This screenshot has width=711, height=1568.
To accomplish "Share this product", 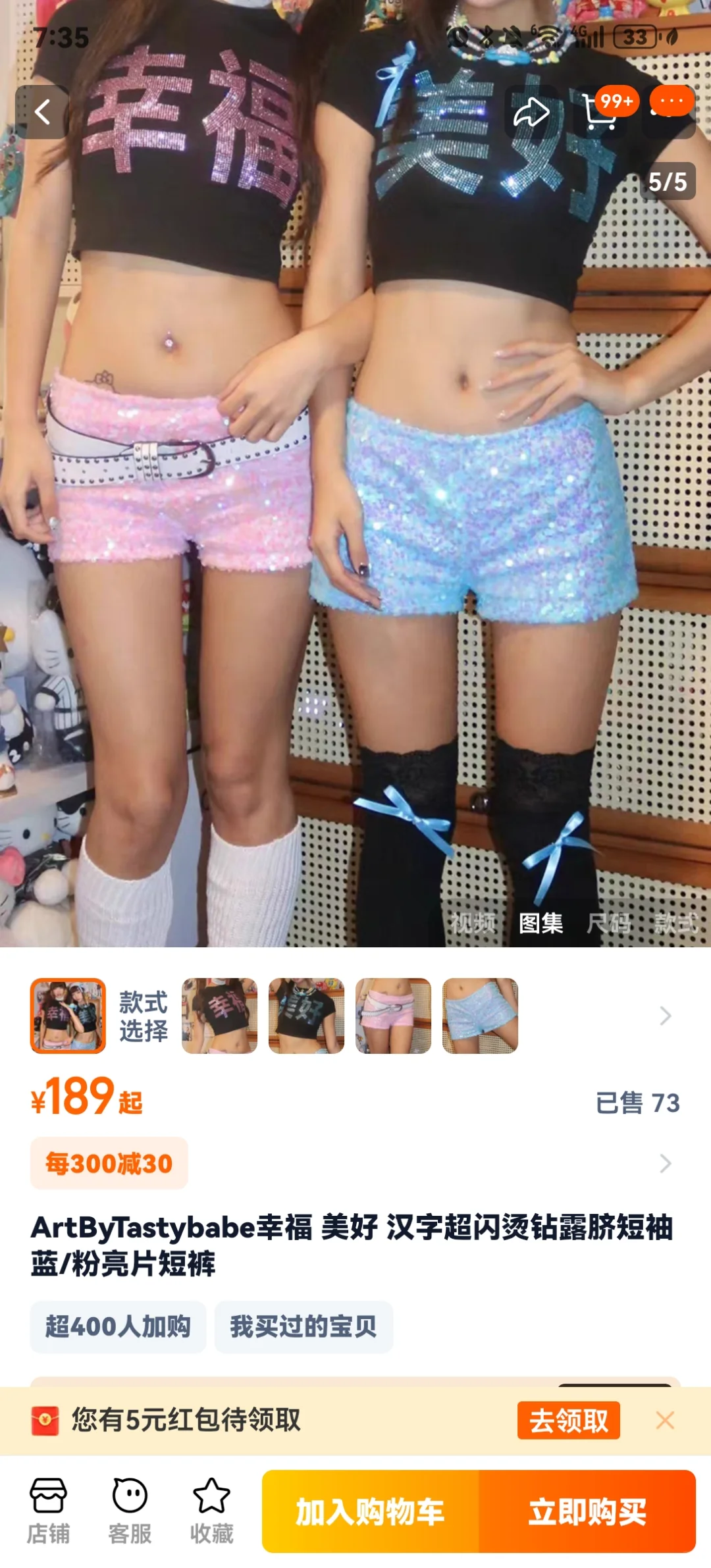I will pyautogui.click(x=531, y=113).
